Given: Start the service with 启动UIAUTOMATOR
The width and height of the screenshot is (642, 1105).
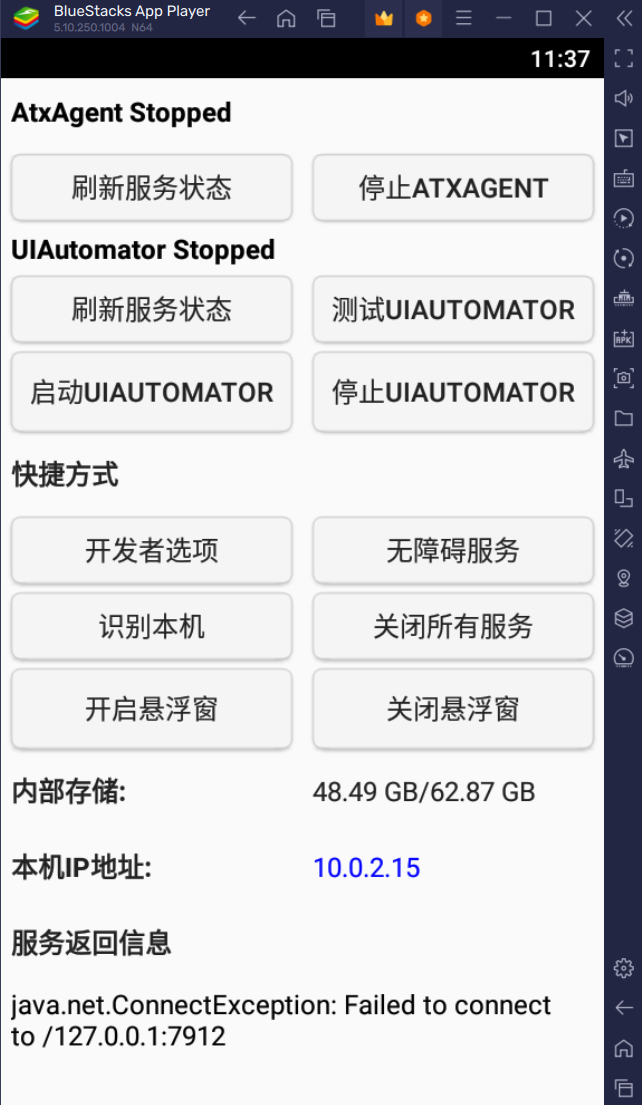Looking at the screenshot, I should coord(152,392).
